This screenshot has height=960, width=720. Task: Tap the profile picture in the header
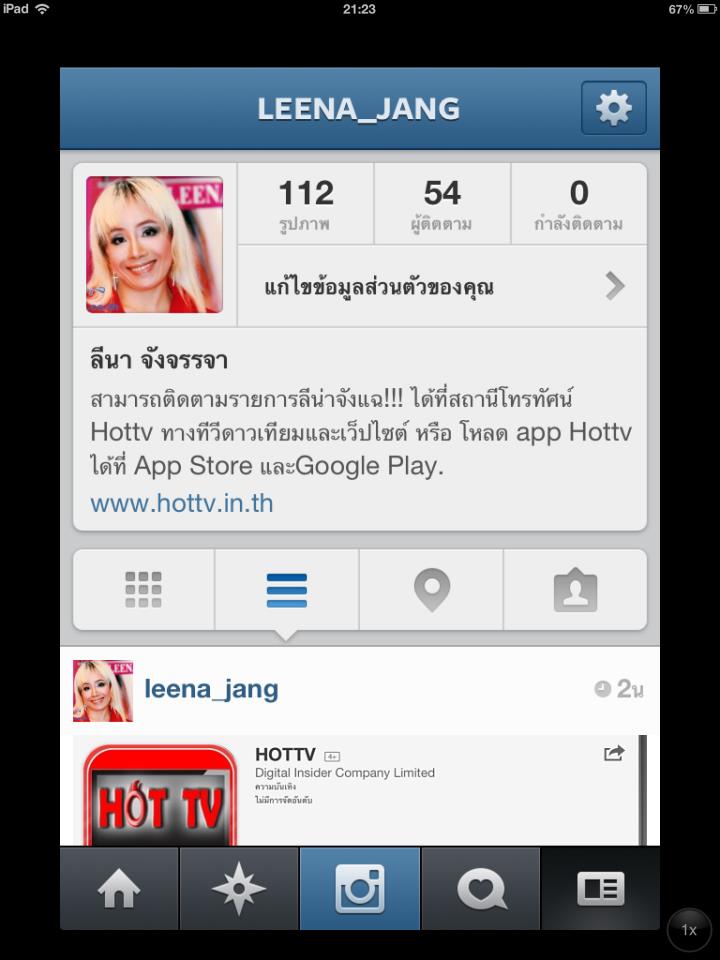pos(154,245)
